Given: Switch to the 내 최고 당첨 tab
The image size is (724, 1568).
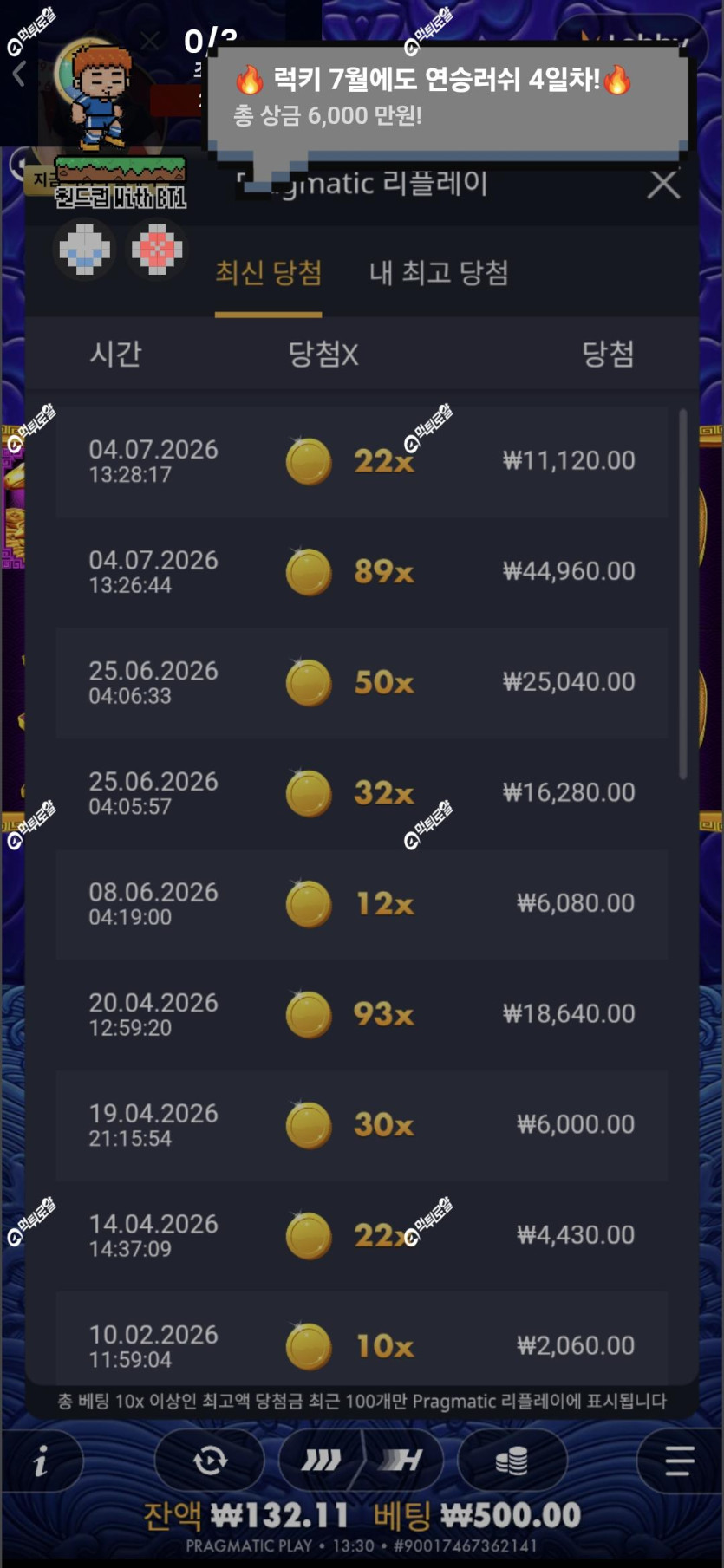Looking at the screenshot, I should [439, 273].
